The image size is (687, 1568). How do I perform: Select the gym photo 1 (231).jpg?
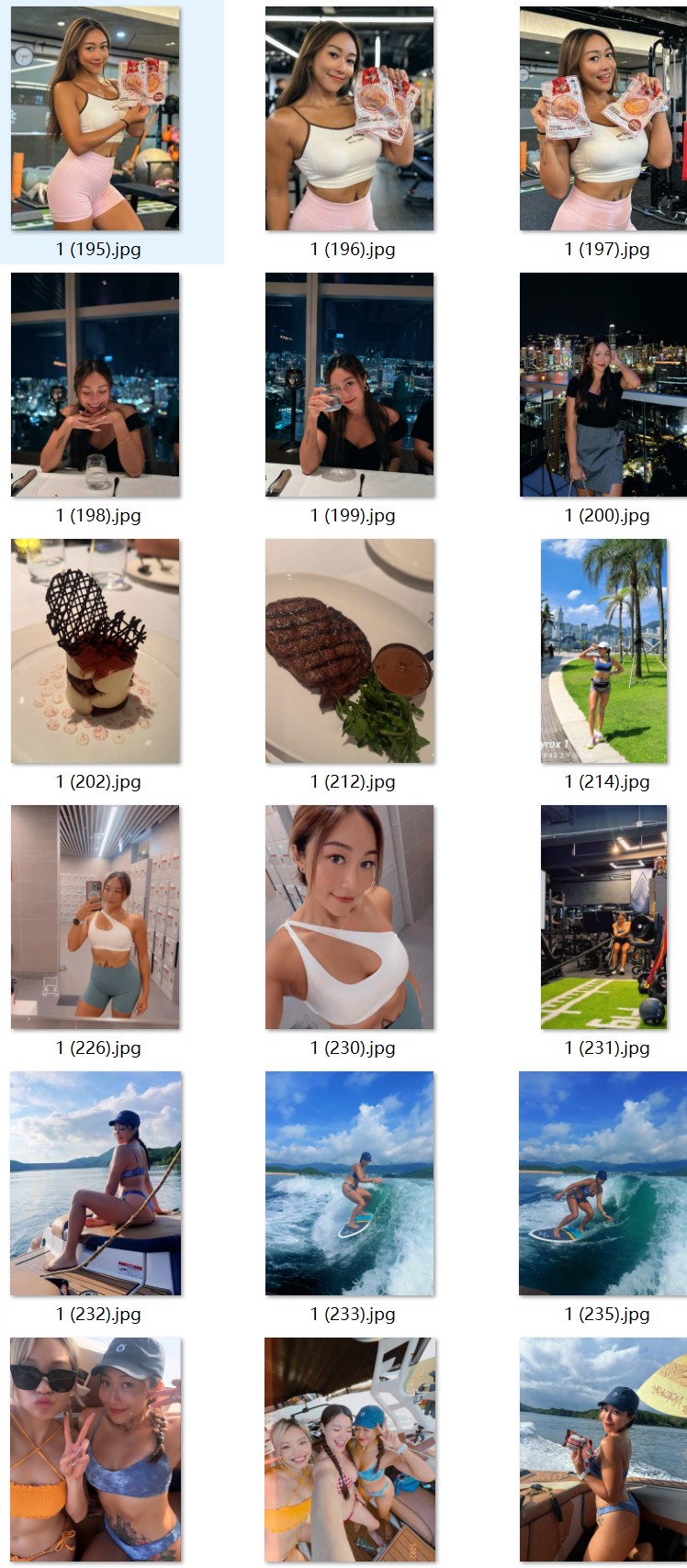point(603,917)
